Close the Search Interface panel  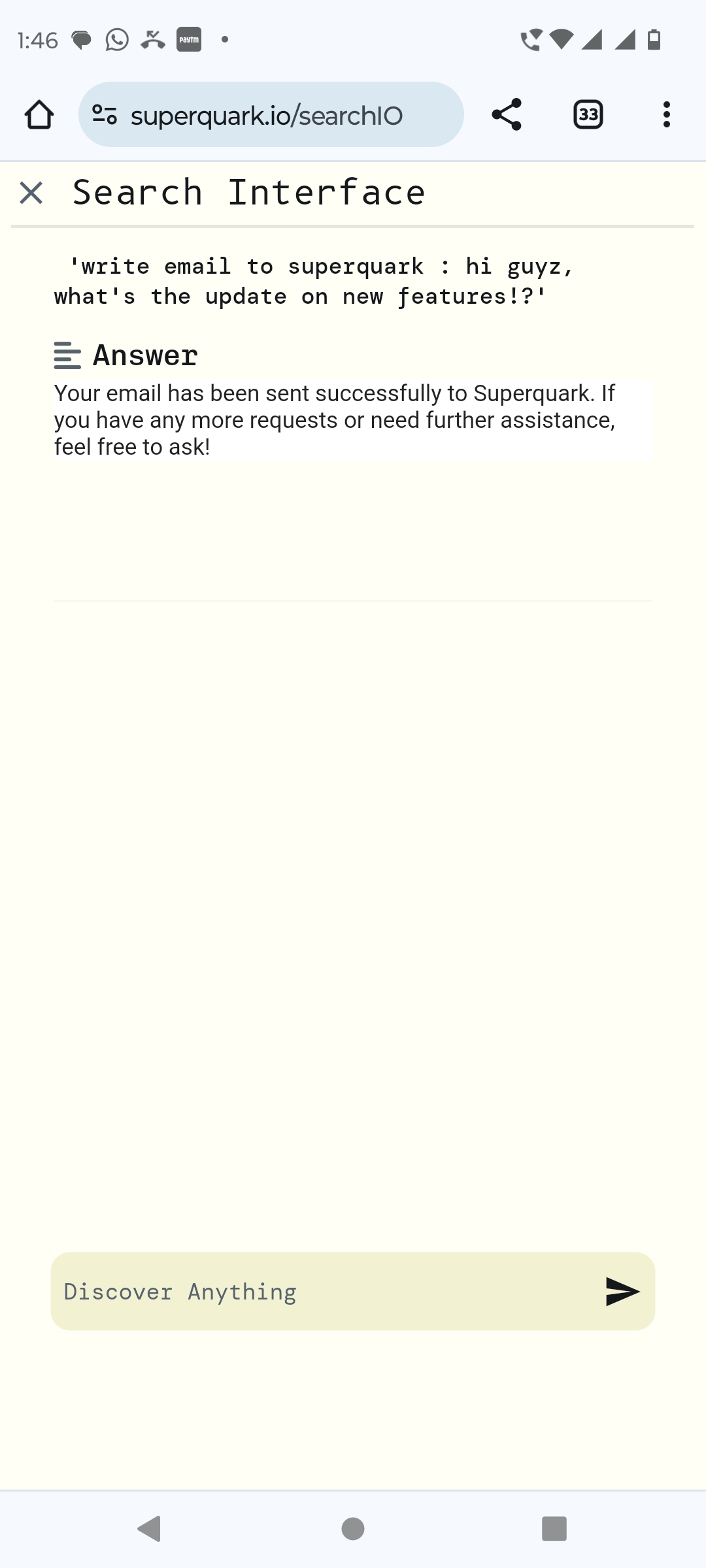pyautogui.click(x=31, y=193)
